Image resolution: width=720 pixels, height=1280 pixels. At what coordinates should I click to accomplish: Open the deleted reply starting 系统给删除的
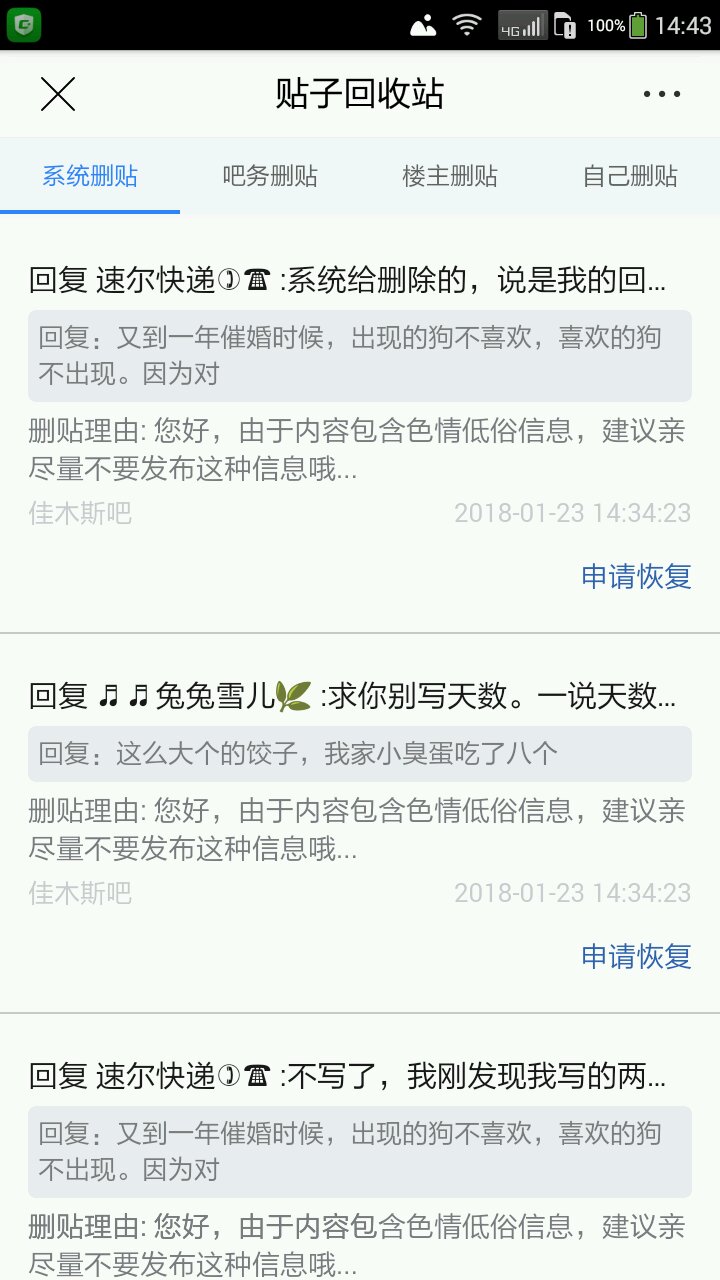pyautogui.click(x=347, y=281)
